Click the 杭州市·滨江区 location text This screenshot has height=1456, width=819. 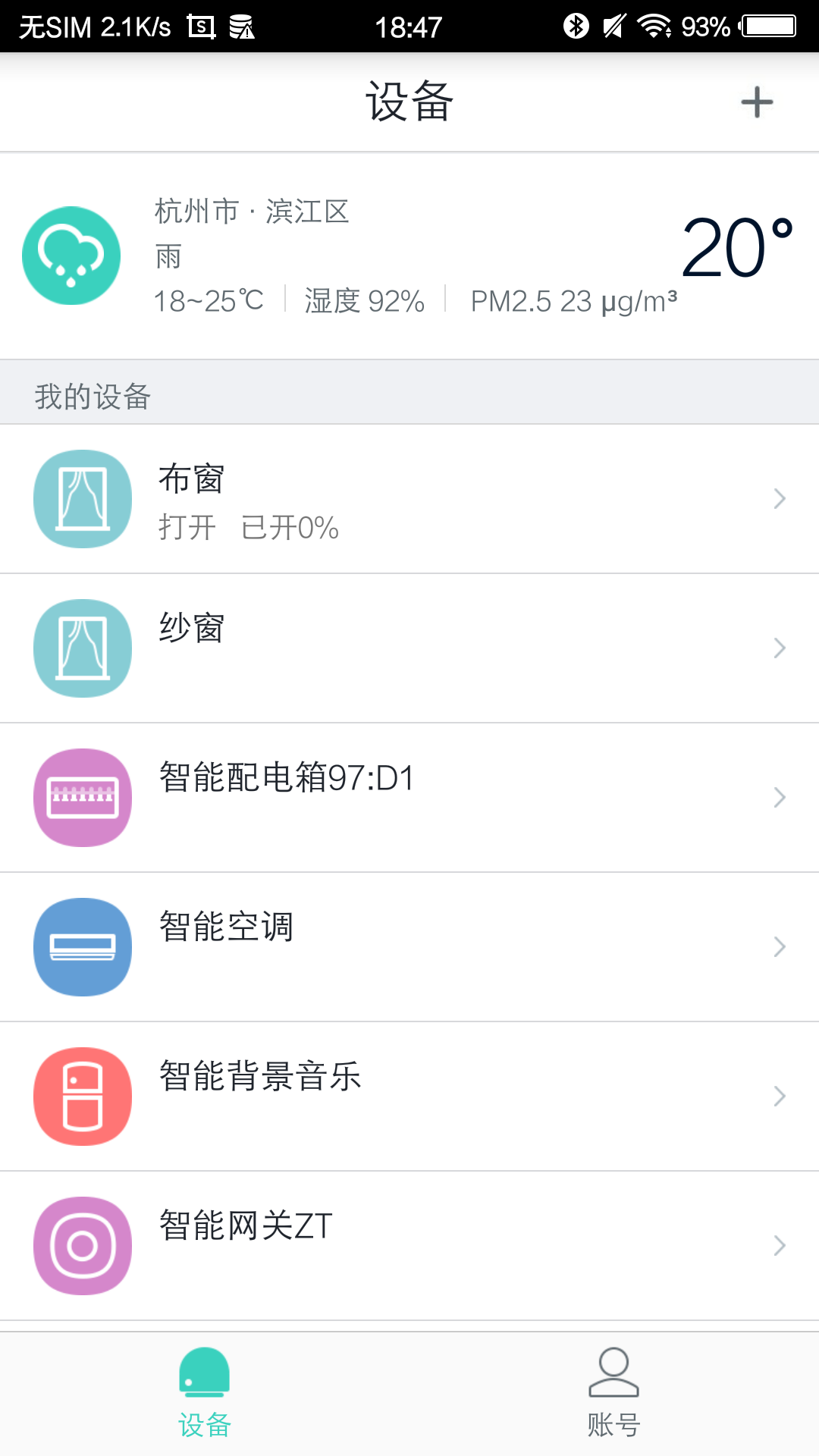(250, 212)
